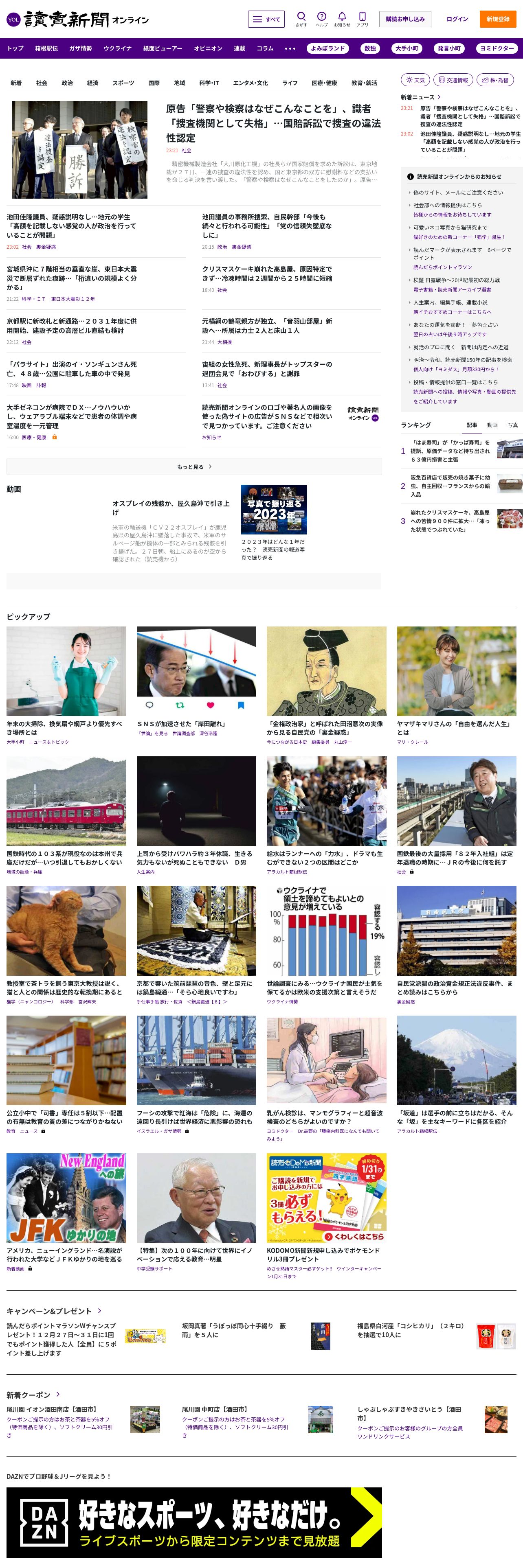The image size is (523, 1568).
Task: Open the お知らせ notifications bell
Action: [x=342, y=19]
